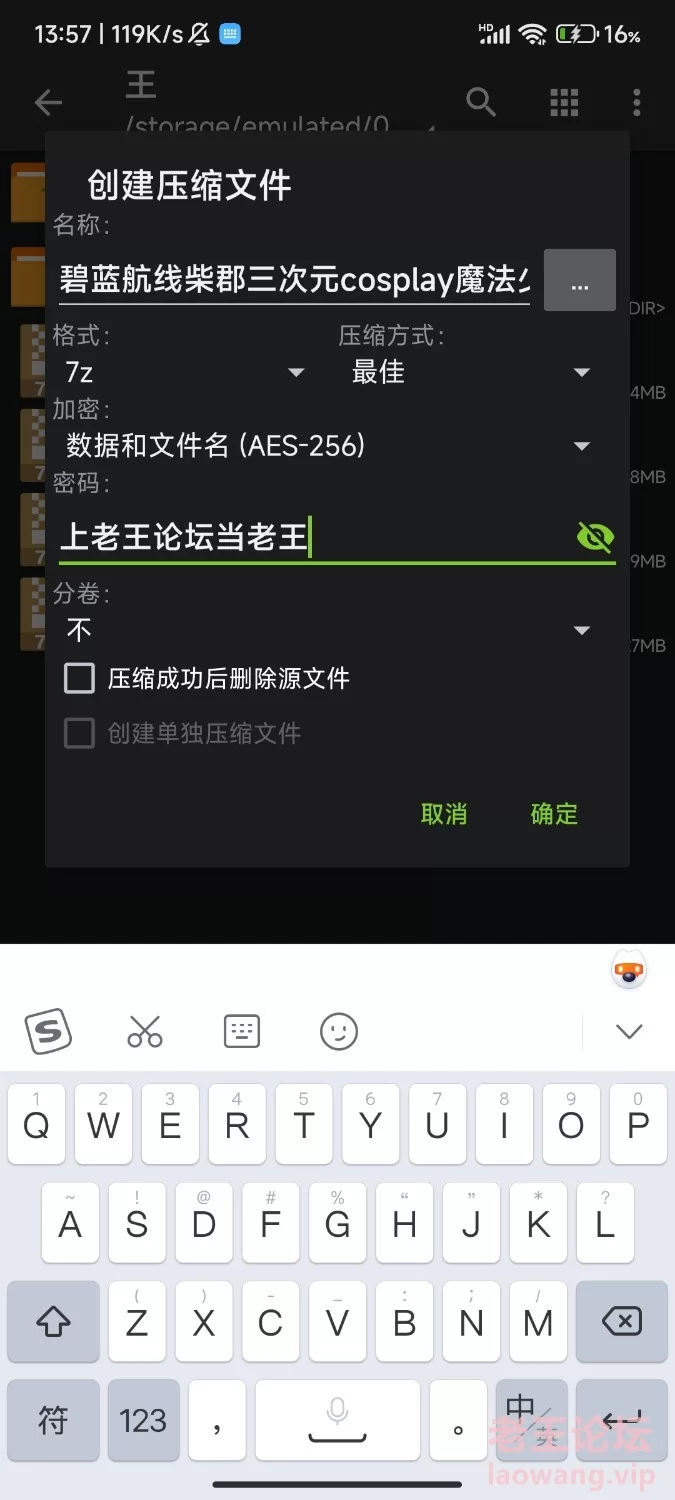Open the browse button next to name
The width and height of the screenshot is (675, 1500).
(579, 281)
